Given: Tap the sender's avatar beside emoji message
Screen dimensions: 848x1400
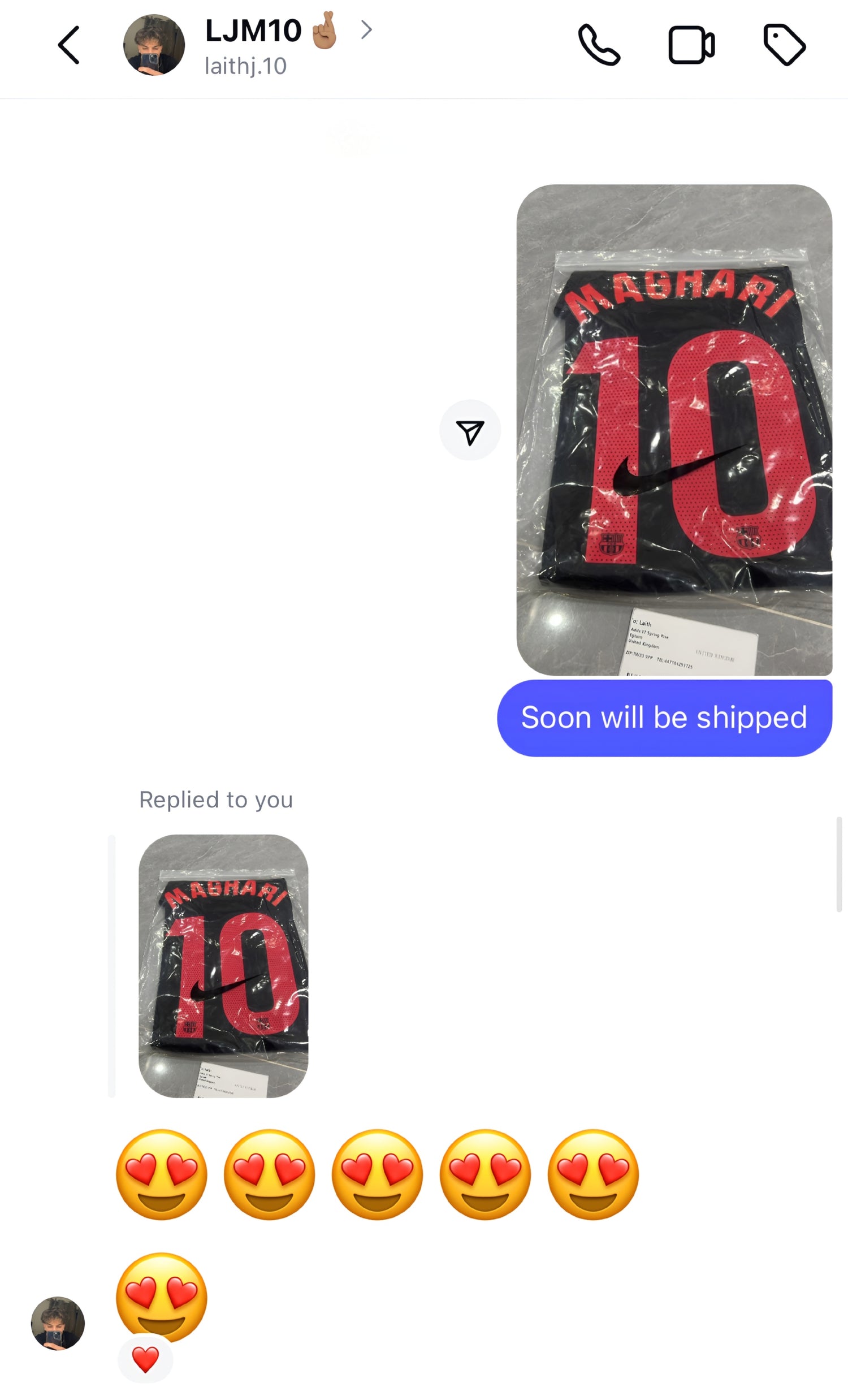Looking at the screenshot, I should (x=58, y=1323).
